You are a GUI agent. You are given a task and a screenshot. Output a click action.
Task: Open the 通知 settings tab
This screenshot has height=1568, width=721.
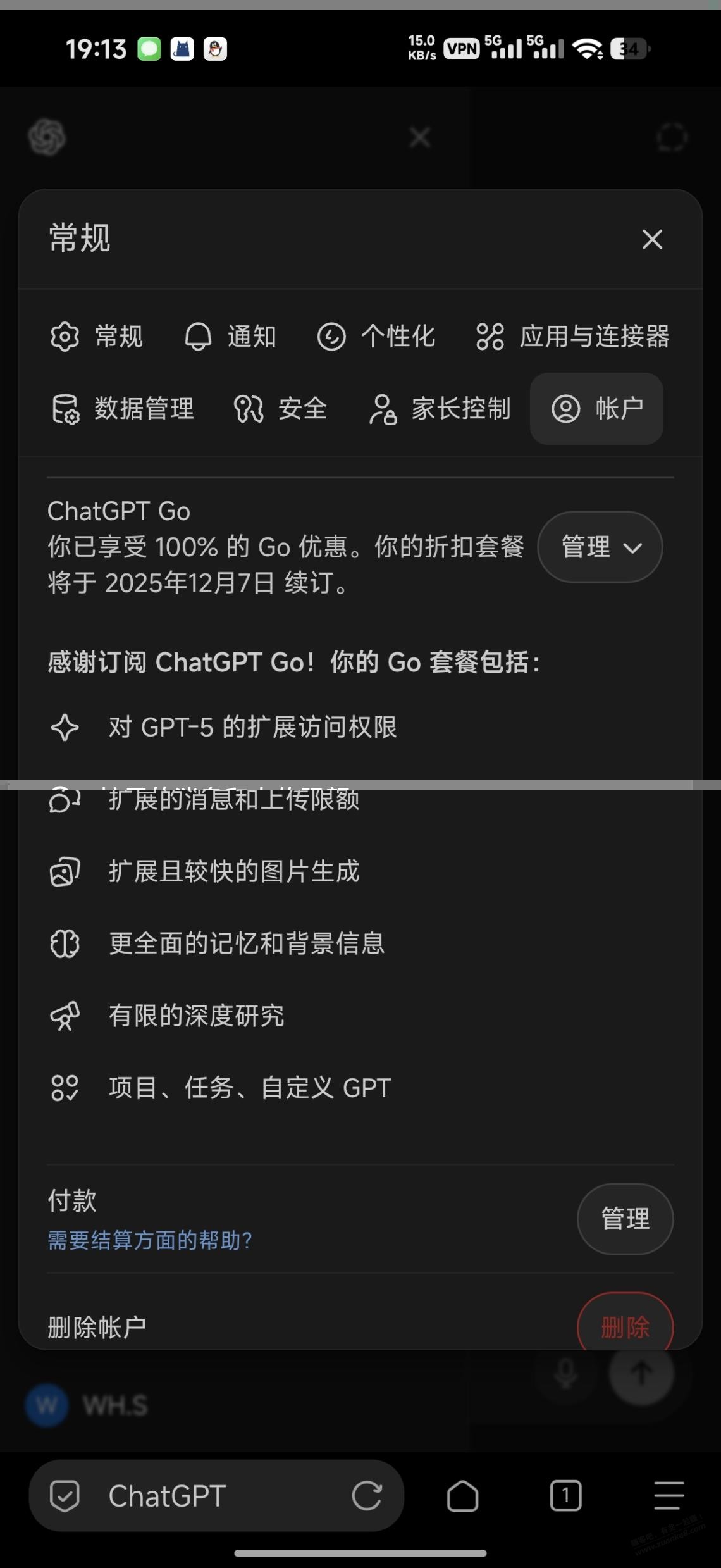pyautogui.click(x=231, y=337)
